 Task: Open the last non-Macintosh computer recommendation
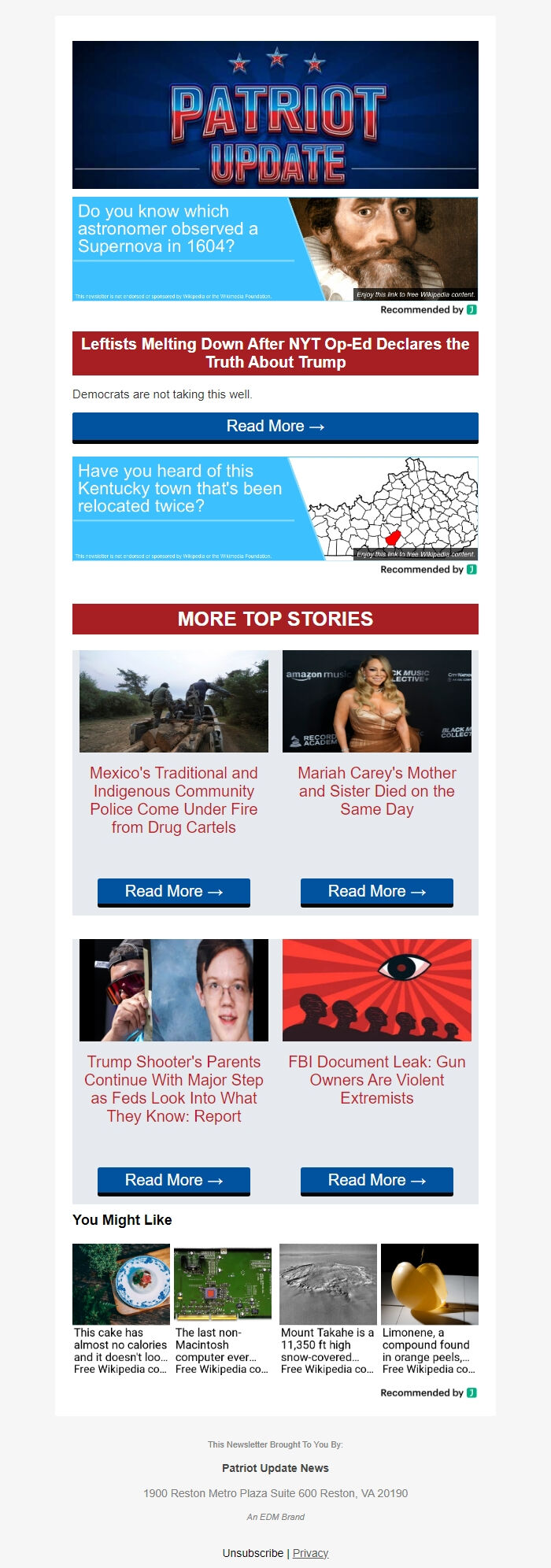pyautogui.click(x=222, y=1310)
